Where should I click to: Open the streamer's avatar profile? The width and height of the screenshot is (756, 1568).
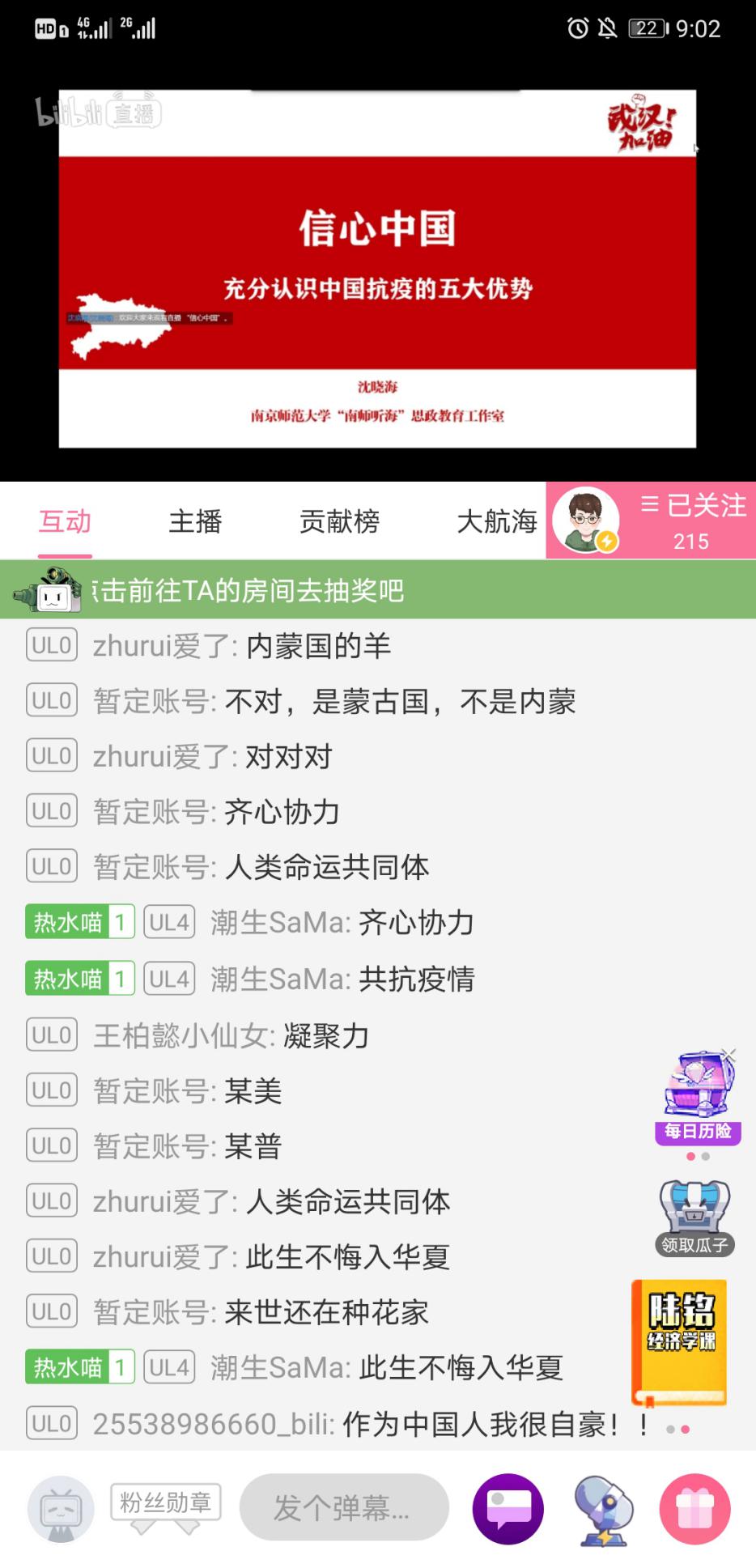(585, 520)
